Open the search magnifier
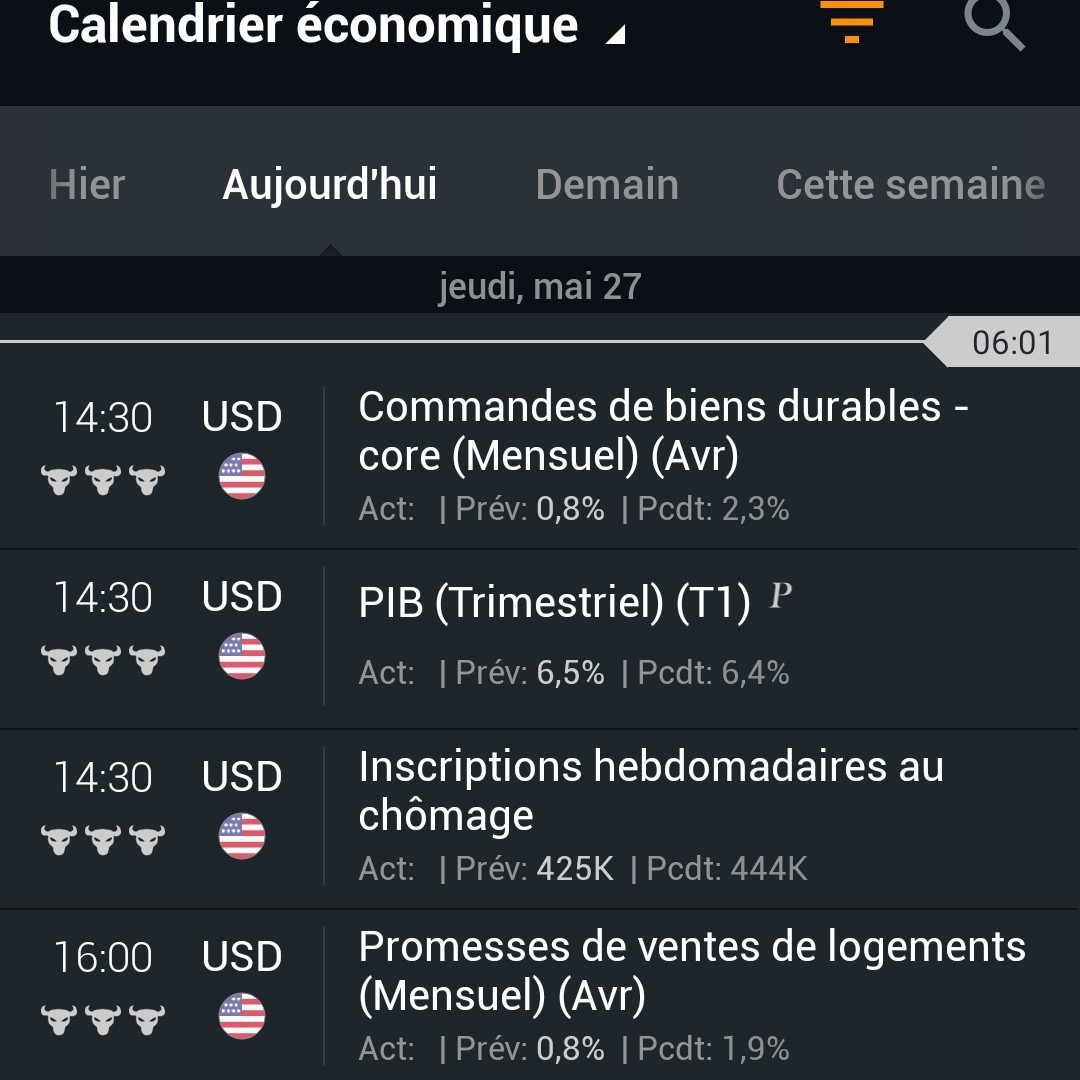The width and height of the screenshot is (1080, 1080). tap(994, 22)
